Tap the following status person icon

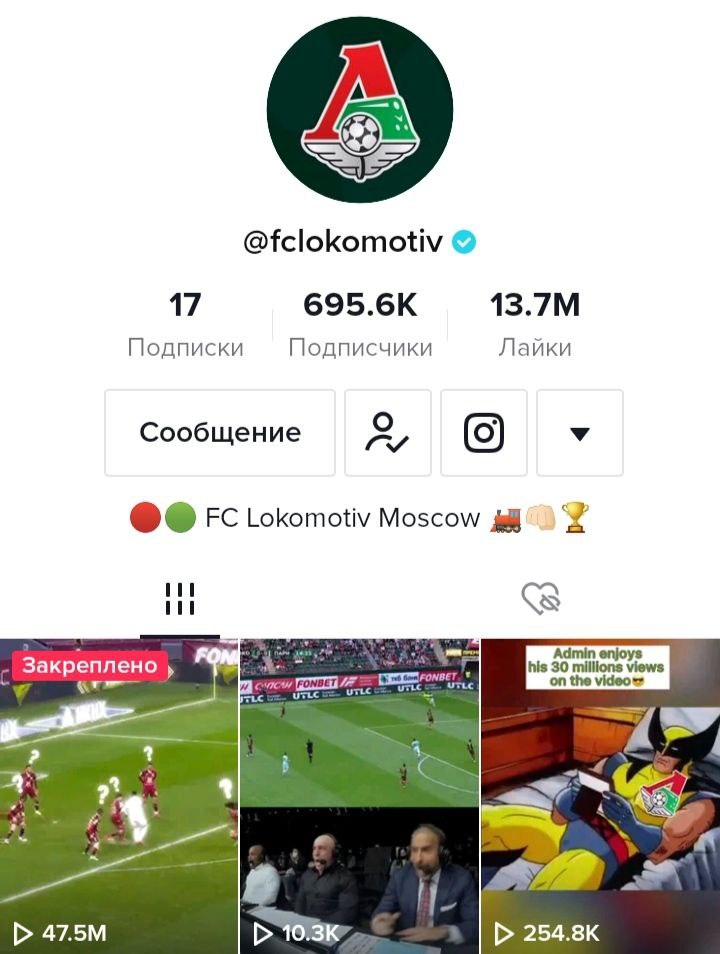(x=388, y=433)
